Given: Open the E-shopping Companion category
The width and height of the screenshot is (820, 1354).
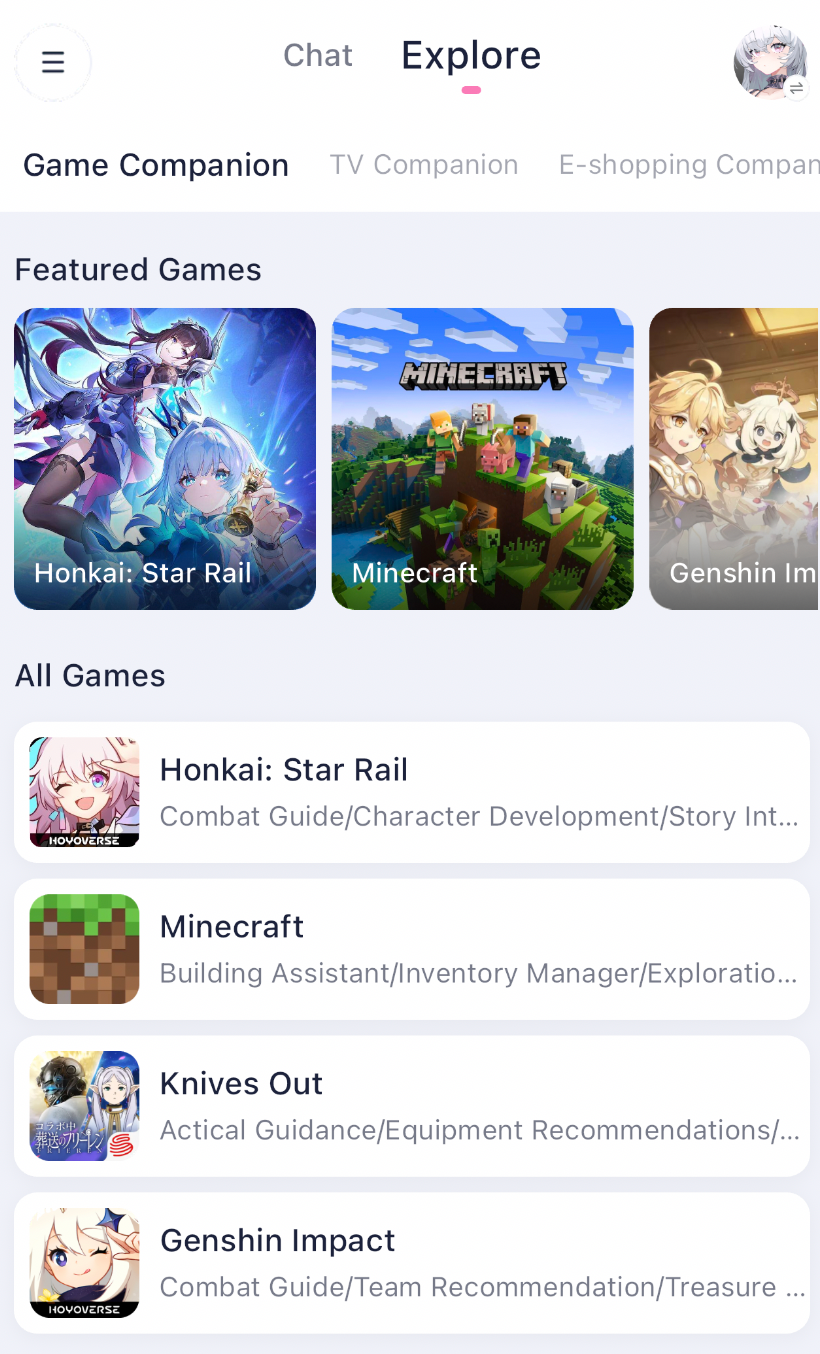Looking at the screenshot, I should point(688,165).
